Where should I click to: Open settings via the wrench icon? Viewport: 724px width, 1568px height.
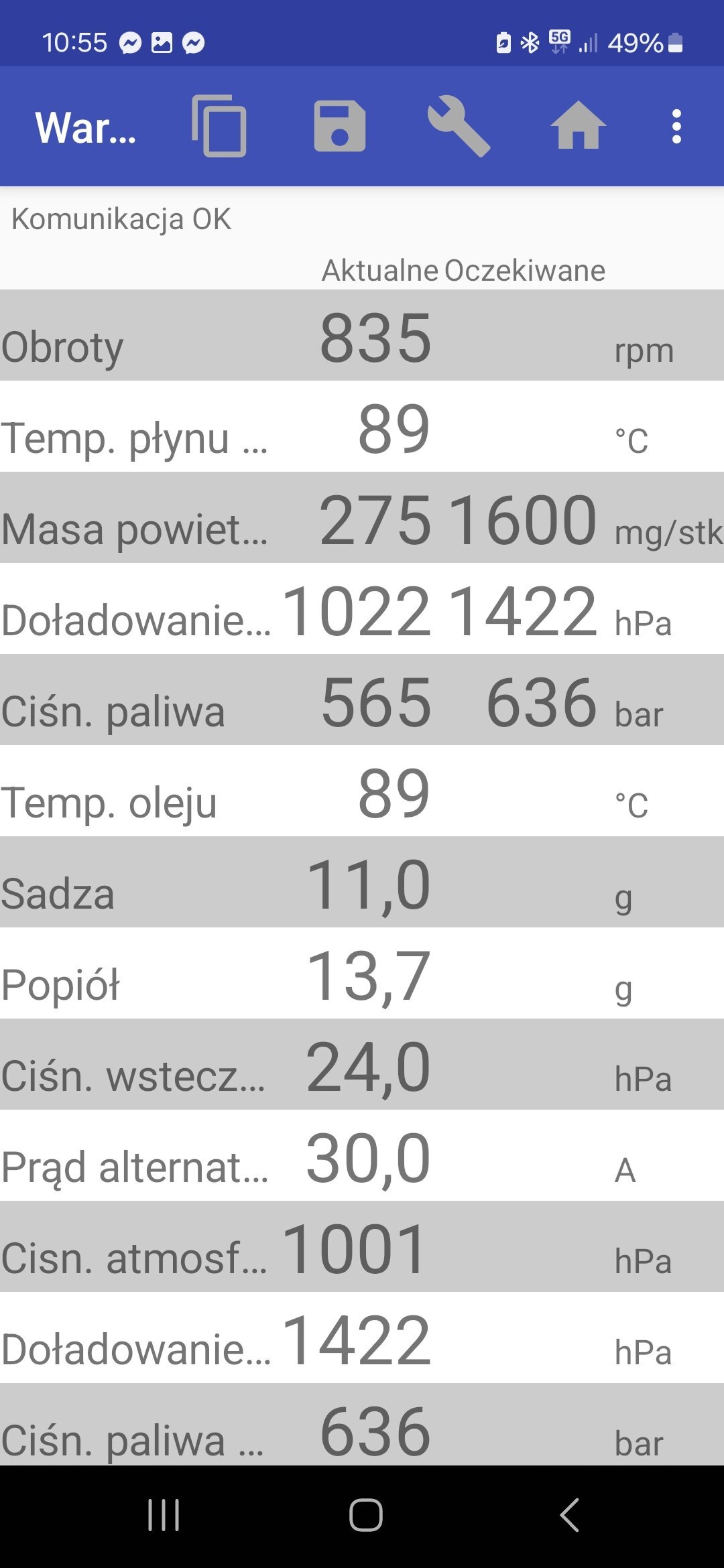(459, 126)
